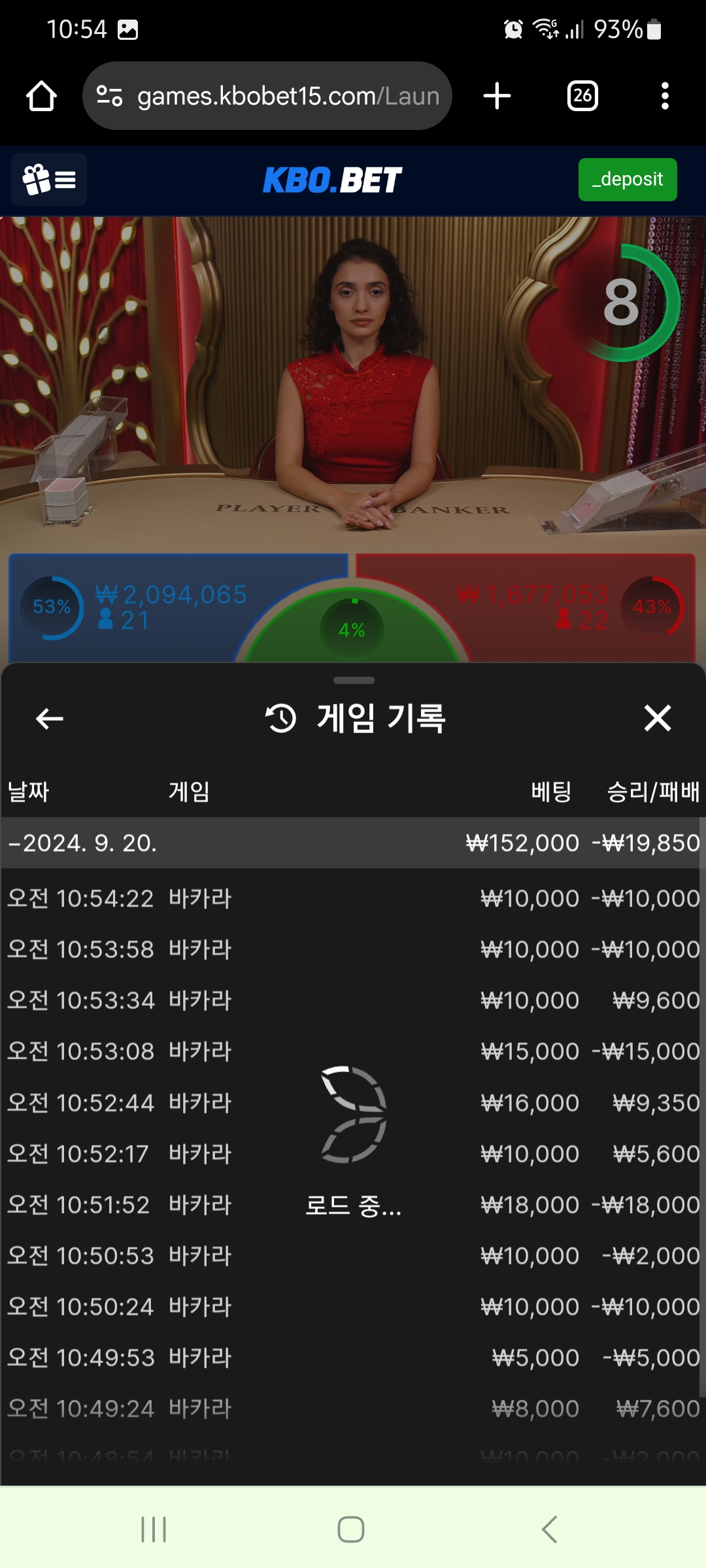The image size is (706, 1568).
Task: Tap the system back button
Action: click(x=550, y=1529)
